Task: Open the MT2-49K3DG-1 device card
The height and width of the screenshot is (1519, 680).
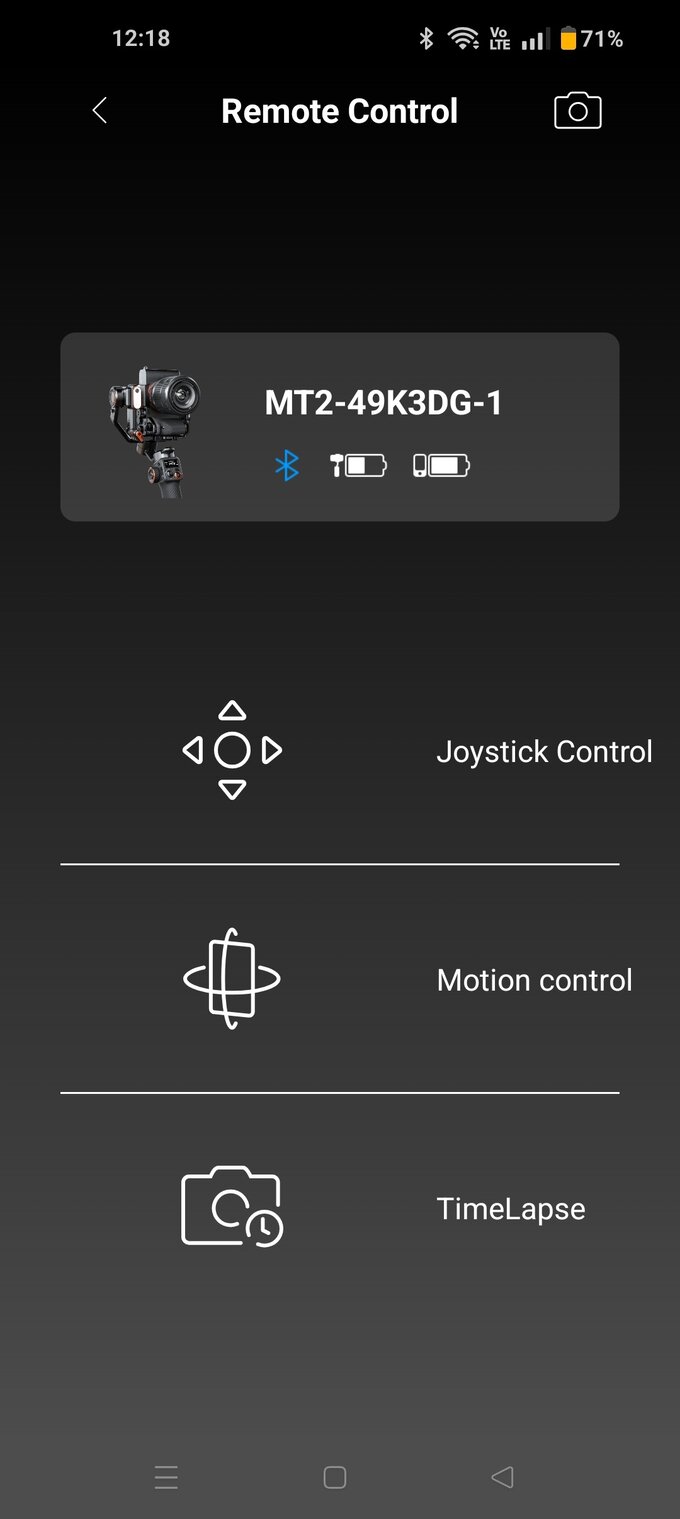Action: [340, 427]
